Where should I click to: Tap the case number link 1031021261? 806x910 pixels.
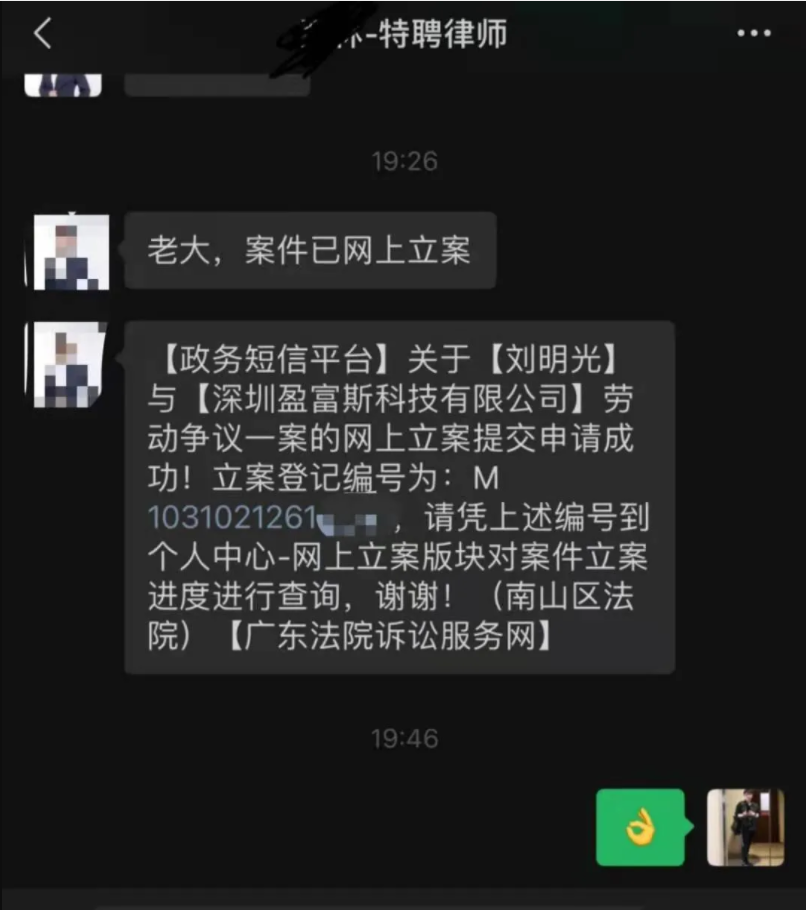point(232,517)
